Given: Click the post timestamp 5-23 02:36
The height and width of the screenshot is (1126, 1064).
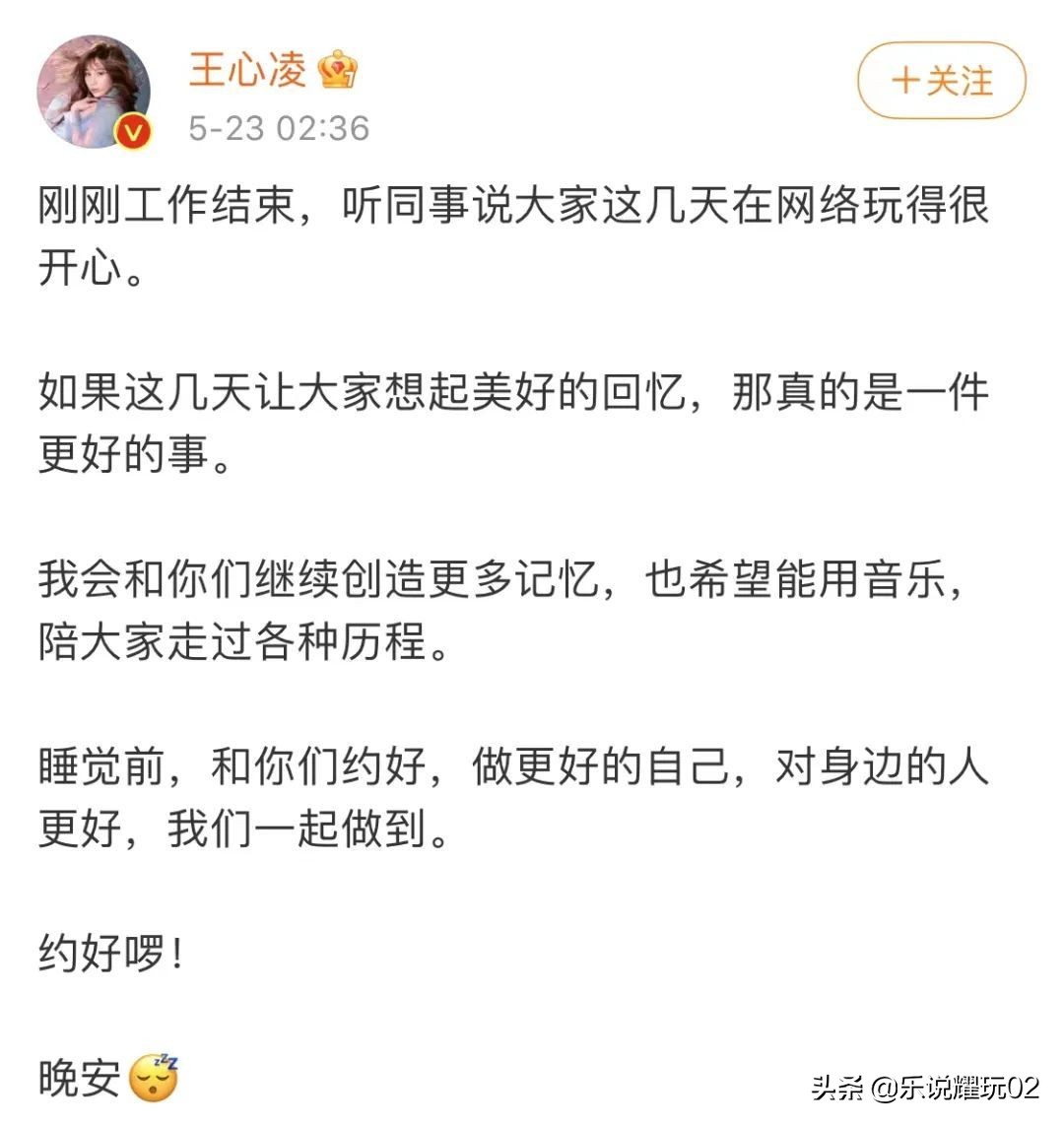Looking at the screenshot, I should click(x=278, y=127).
